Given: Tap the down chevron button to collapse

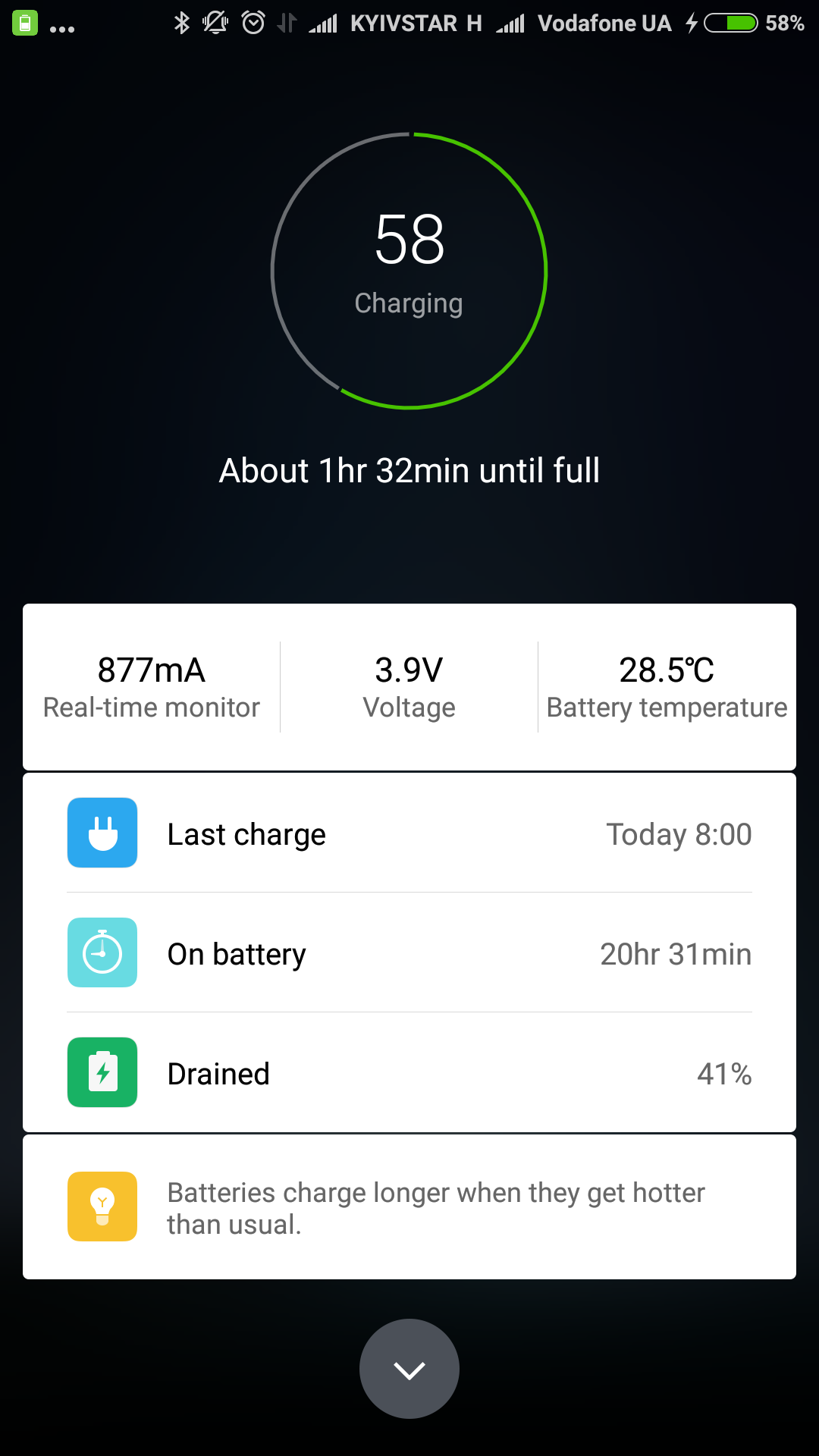Looking at the screenshot, I should [x=409, y=1369].
